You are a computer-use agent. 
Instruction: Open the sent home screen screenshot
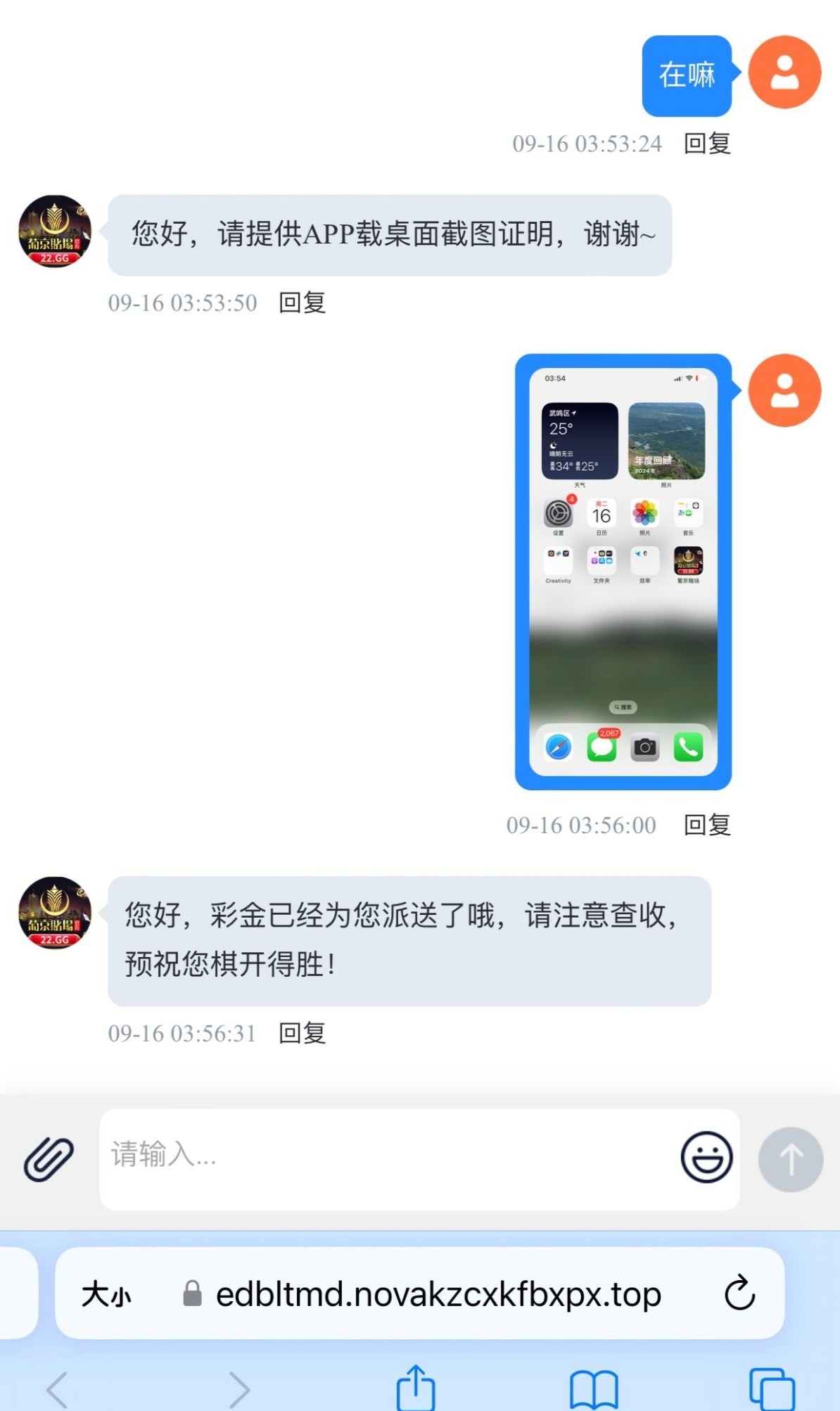[x=623, y=571]
